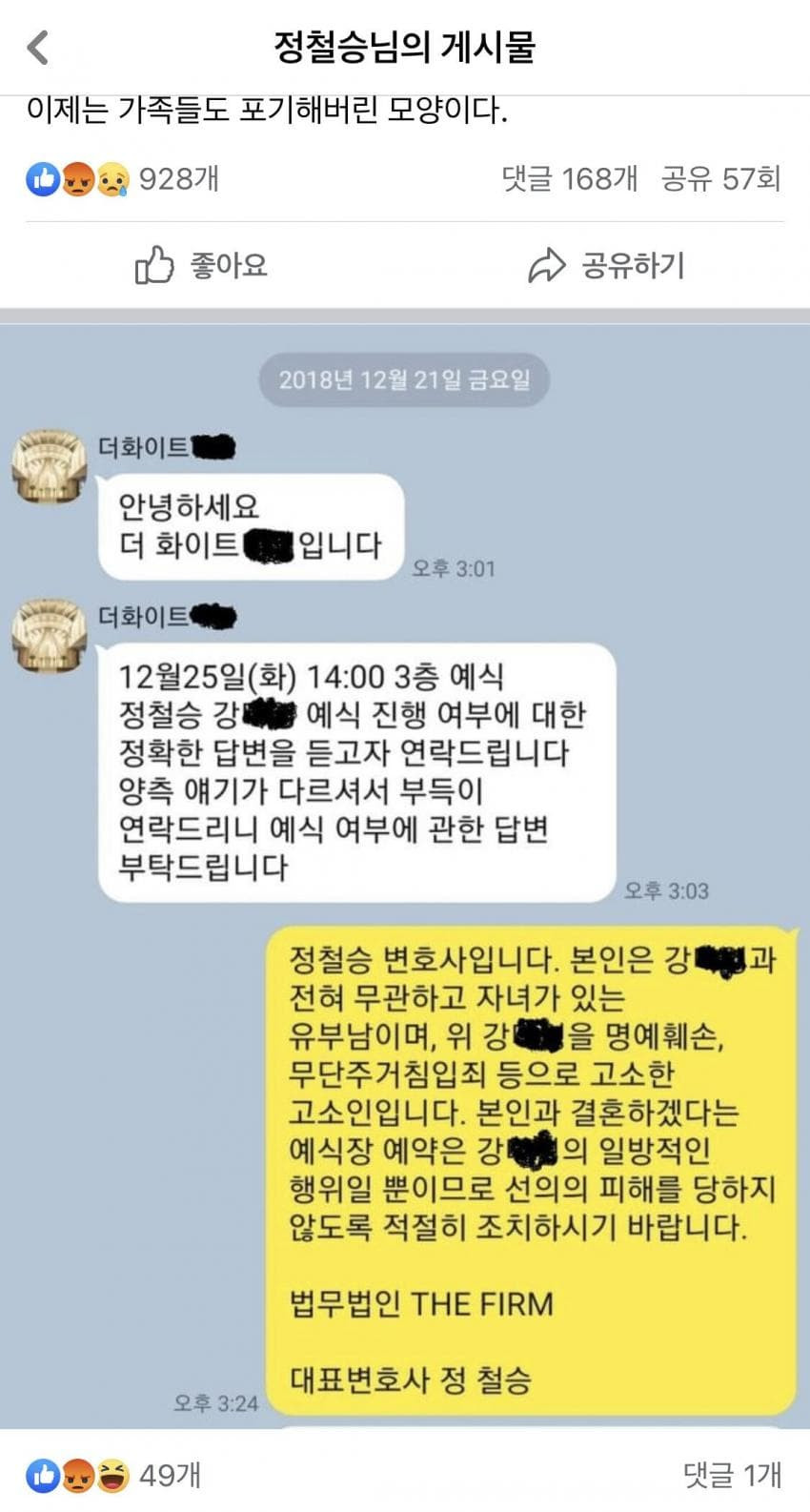View the 공유 57회 shares
This screenshot has height=1512, width=810.
coord(721,178)
